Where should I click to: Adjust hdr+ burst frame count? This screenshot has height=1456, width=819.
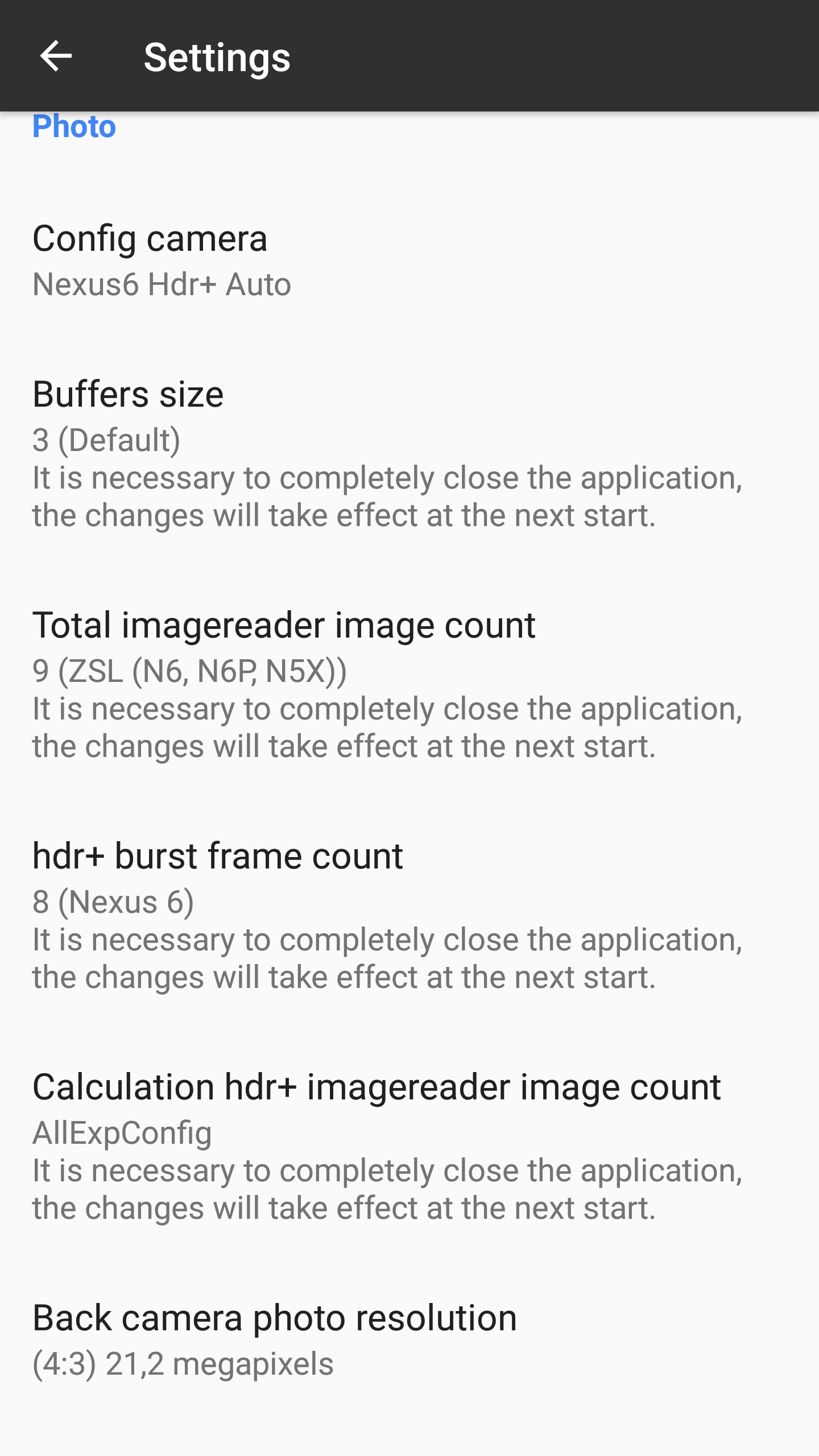409,915
